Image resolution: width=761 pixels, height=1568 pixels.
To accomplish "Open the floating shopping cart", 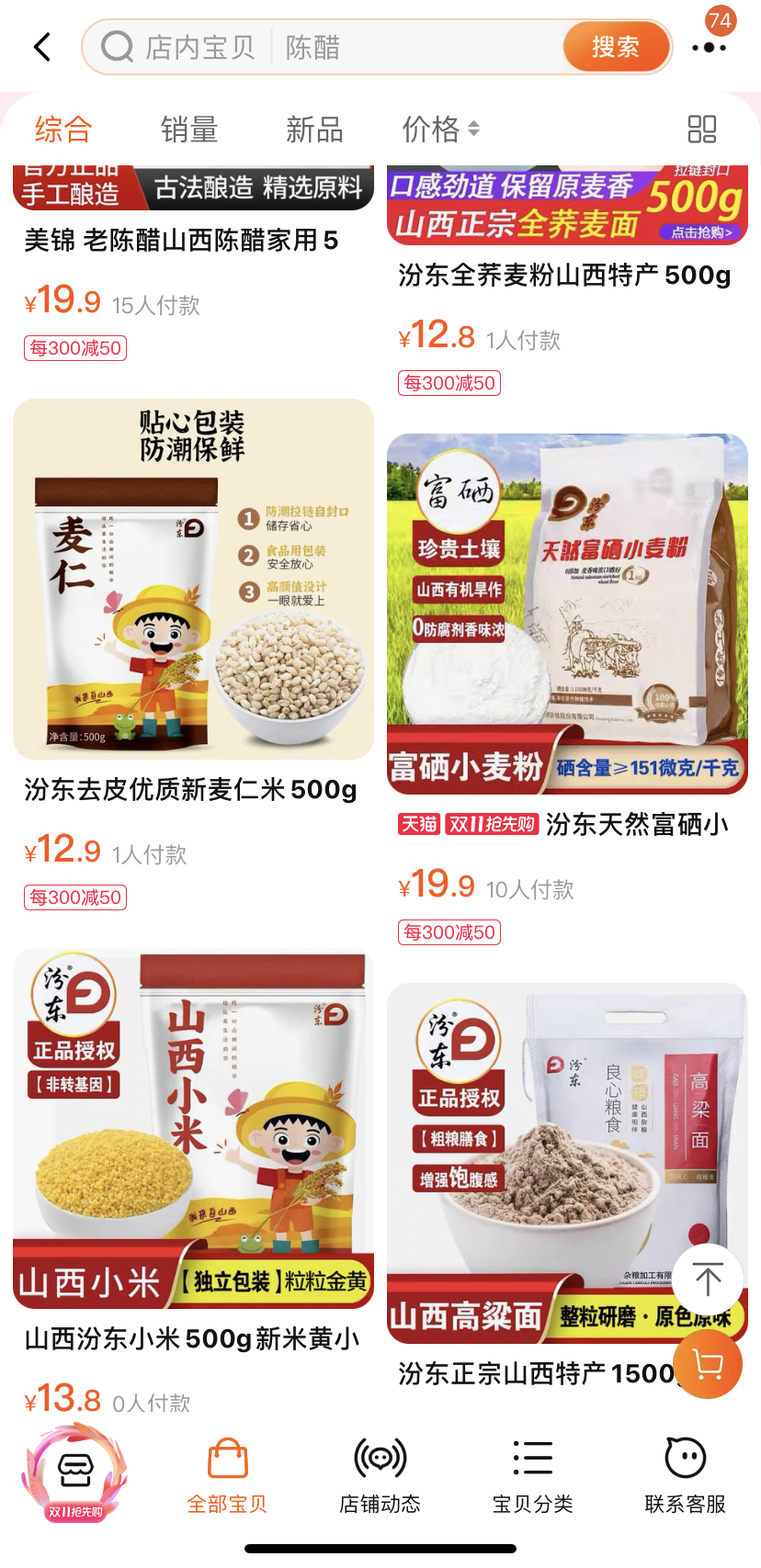I will point(707,1364).
